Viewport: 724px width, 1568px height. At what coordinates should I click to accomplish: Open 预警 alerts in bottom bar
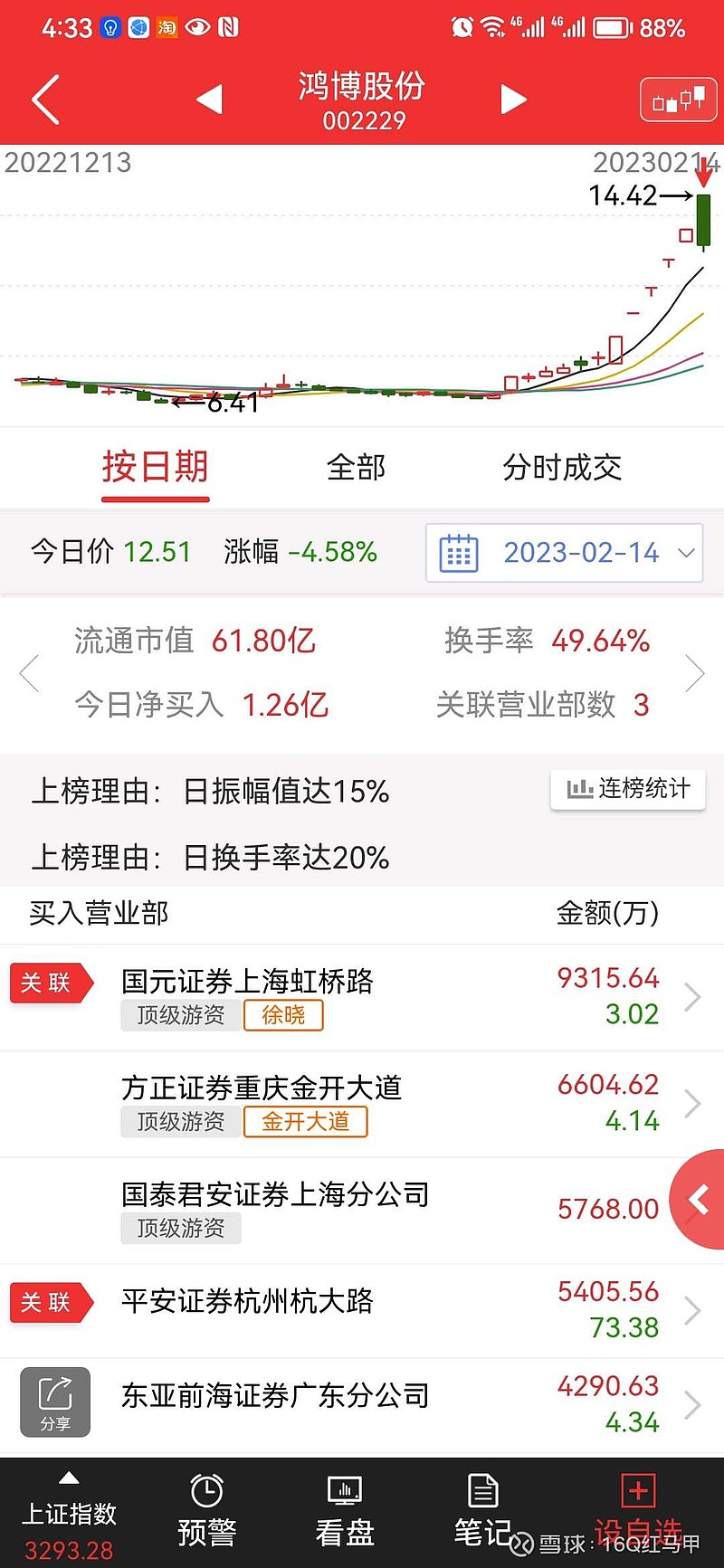coord(207,1512)
